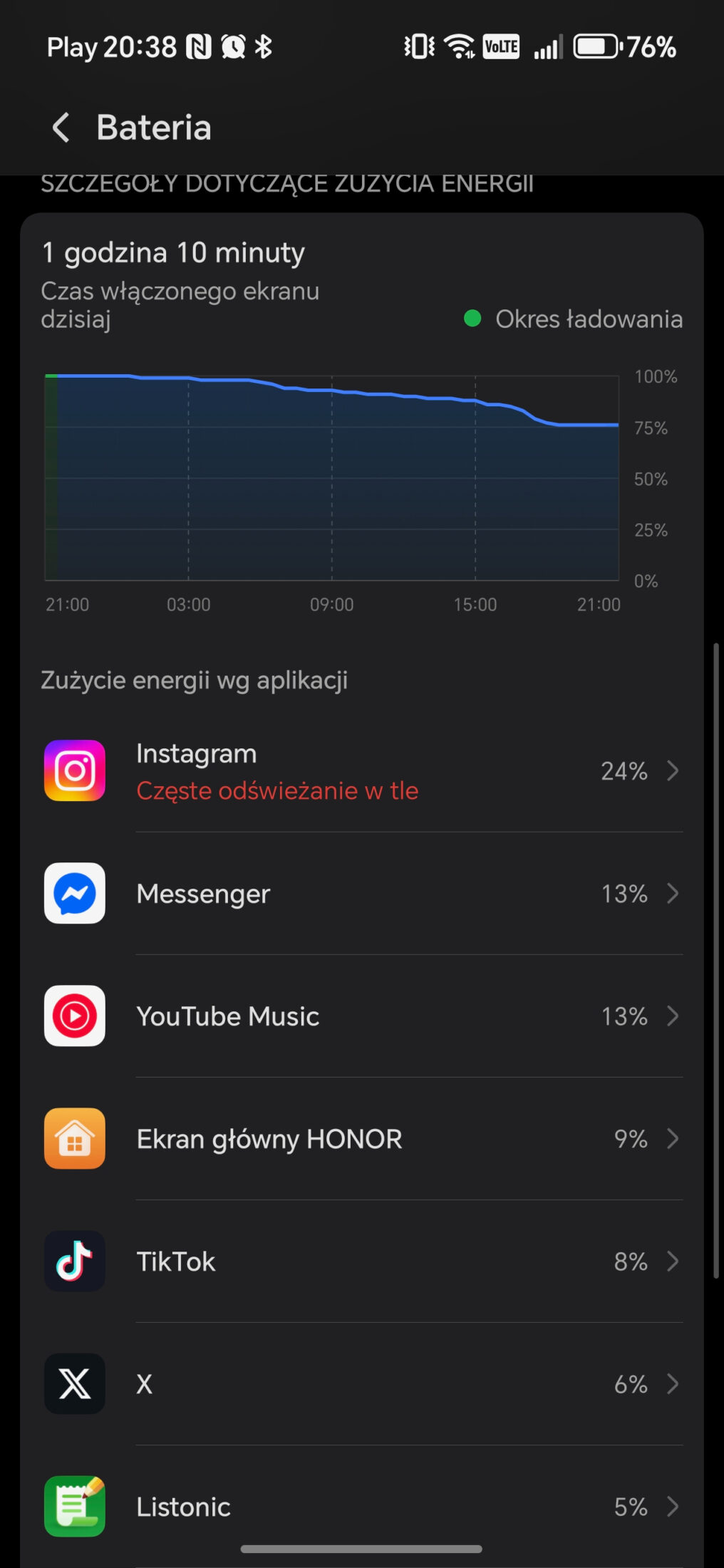This screenshot has height=1568, width=724.
Task: Open the X app energy details
Action: tap(362, 1383)
